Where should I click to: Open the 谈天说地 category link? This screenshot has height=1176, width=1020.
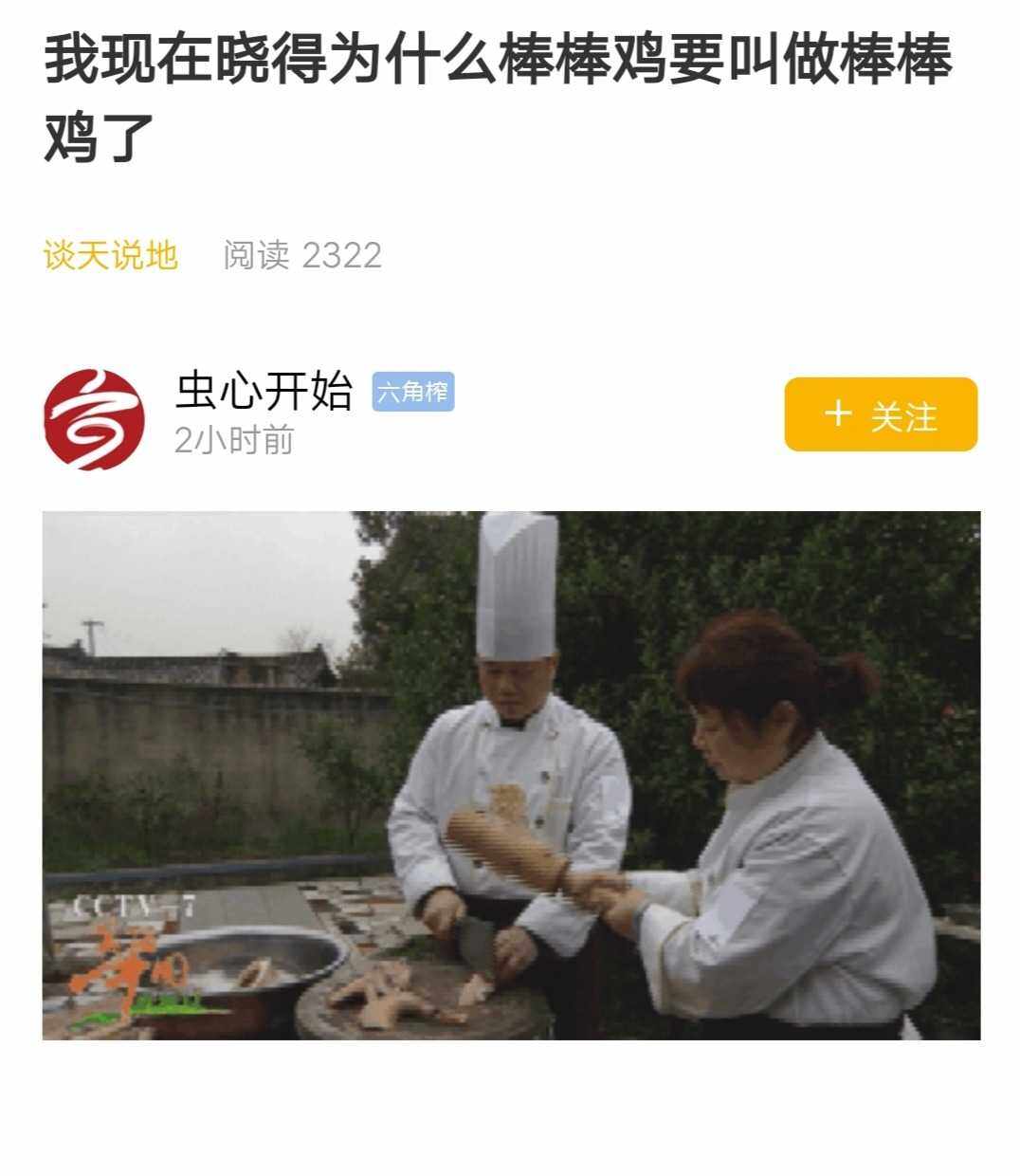tap(110, 255)
